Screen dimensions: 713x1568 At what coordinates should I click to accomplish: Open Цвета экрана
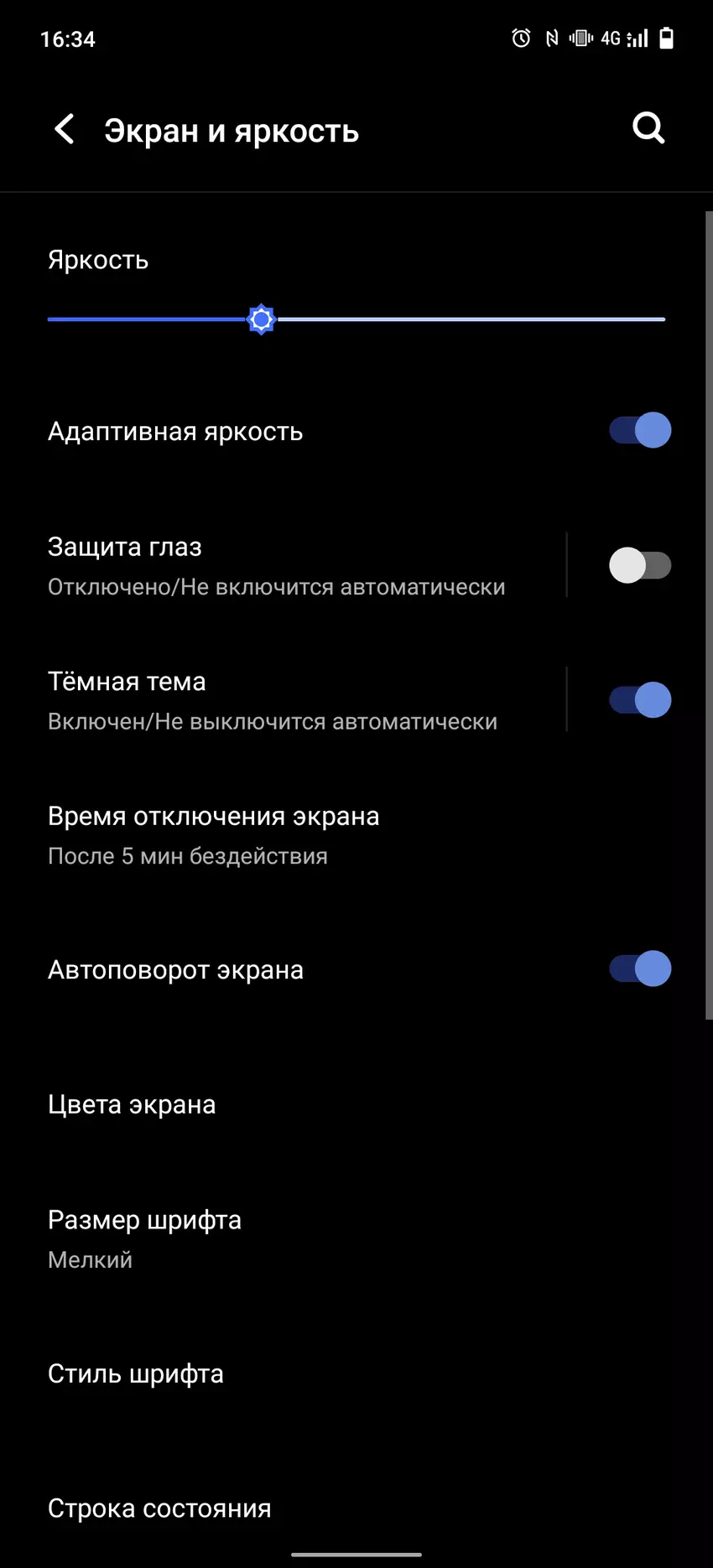tap(132, 1104)
